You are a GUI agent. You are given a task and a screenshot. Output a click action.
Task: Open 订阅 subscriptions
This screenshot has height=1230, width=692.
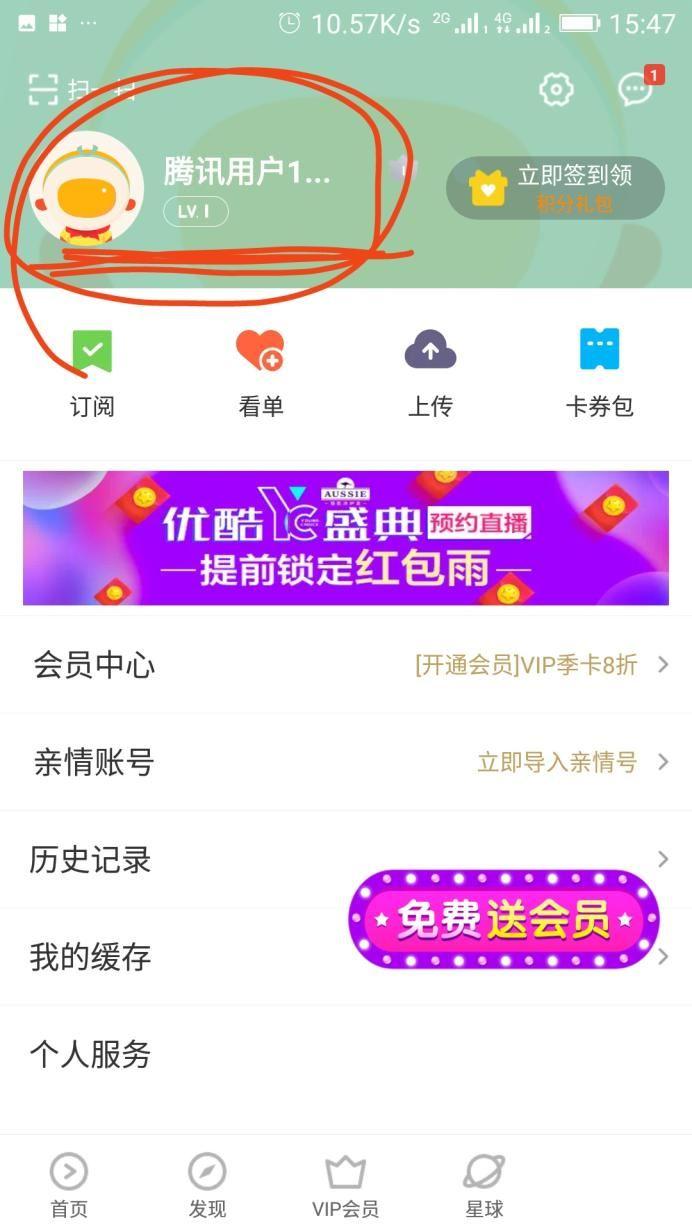[92, 372]
